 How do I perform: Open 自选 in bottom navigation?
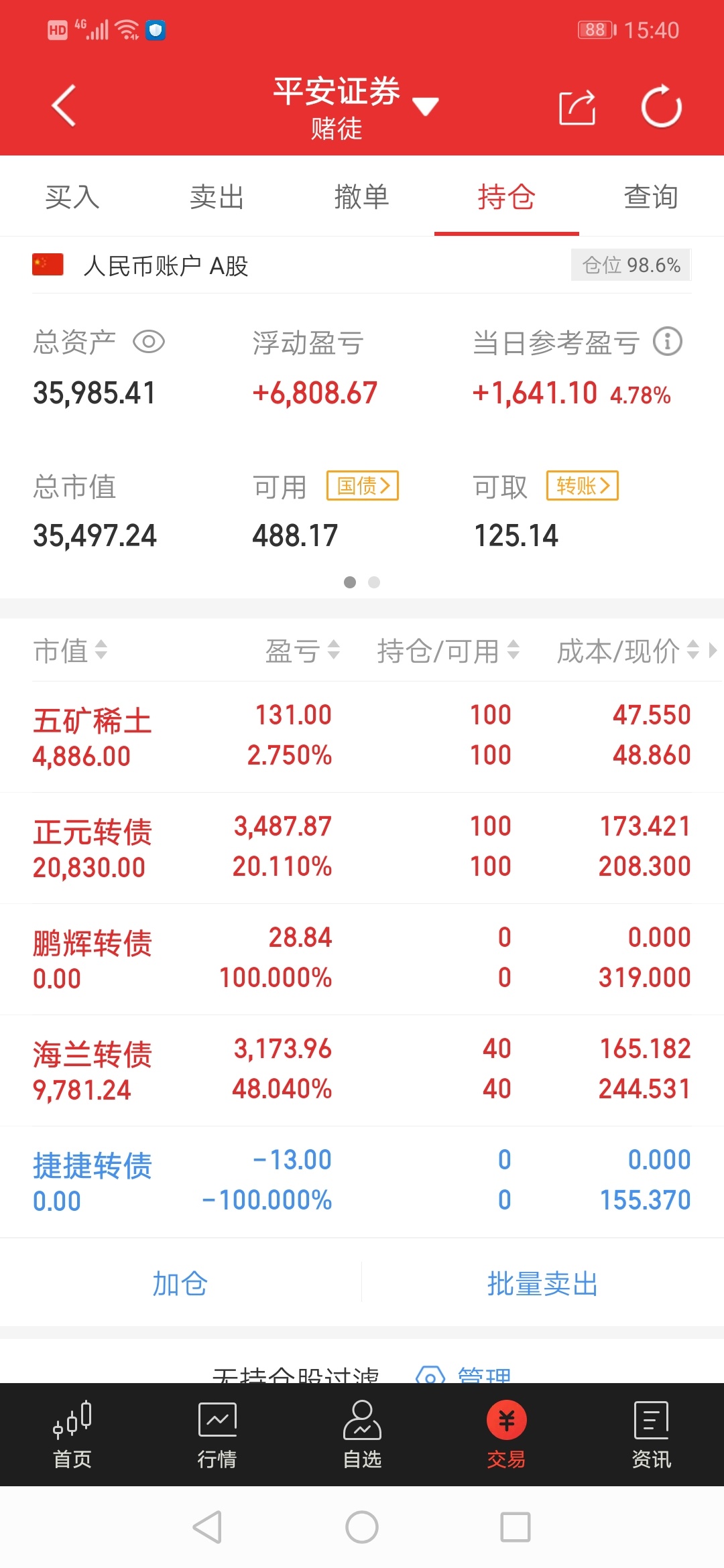click(362, 1435)
